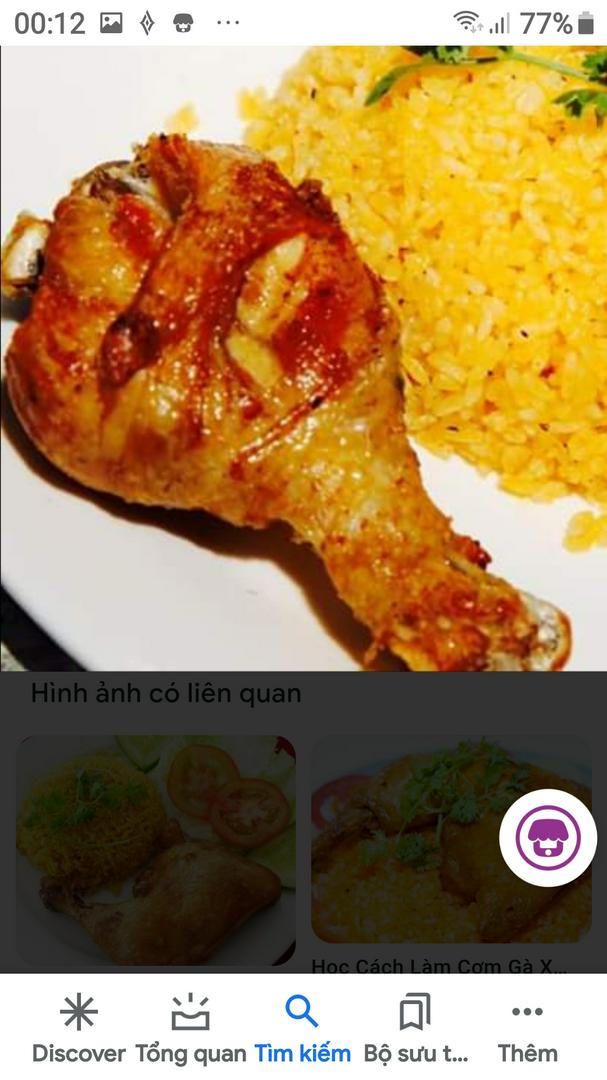Screen dimensions: 607x1080
Task: Open the Discover tab
Action: click(x=79, y=1028)
